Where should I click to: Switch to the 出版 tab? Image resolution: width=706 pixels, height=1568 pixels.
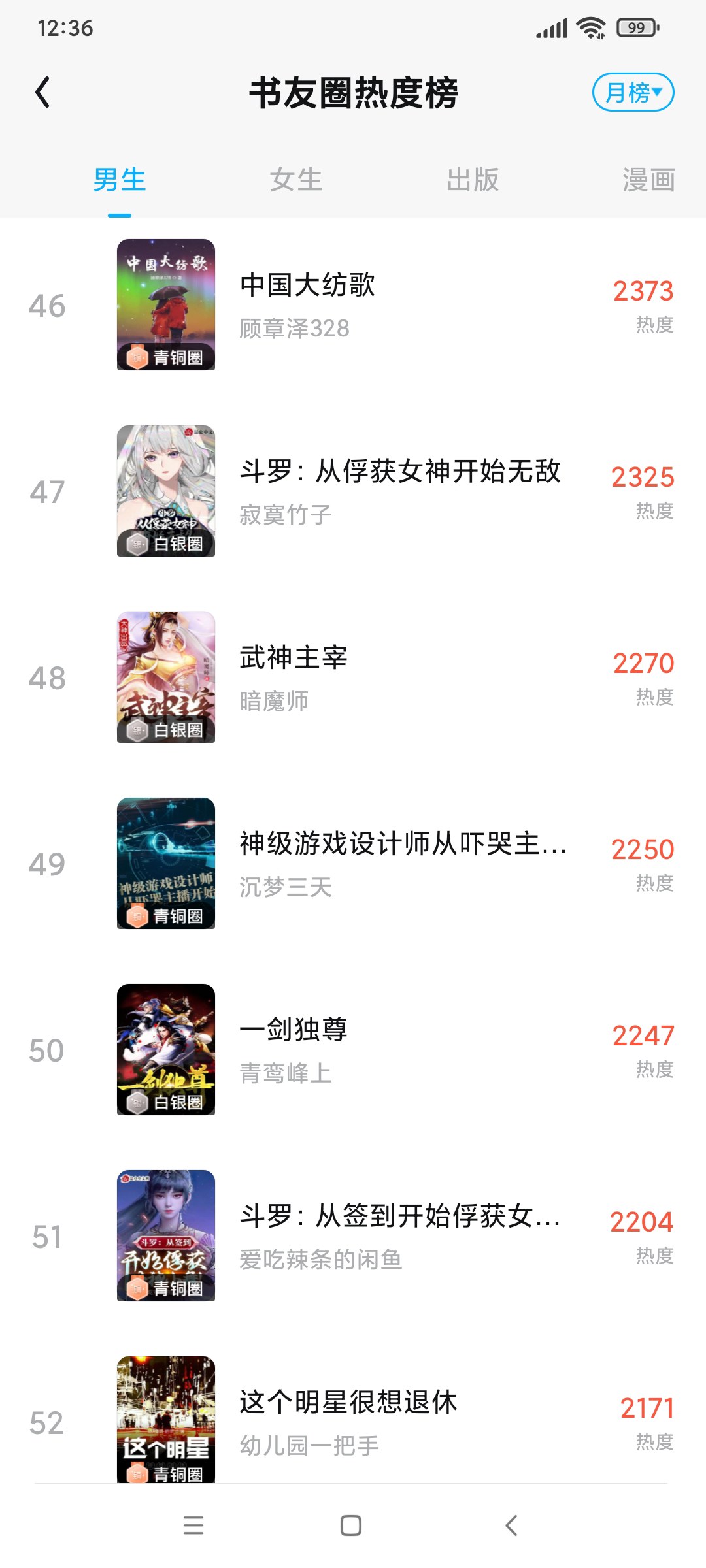coord(473,180)
